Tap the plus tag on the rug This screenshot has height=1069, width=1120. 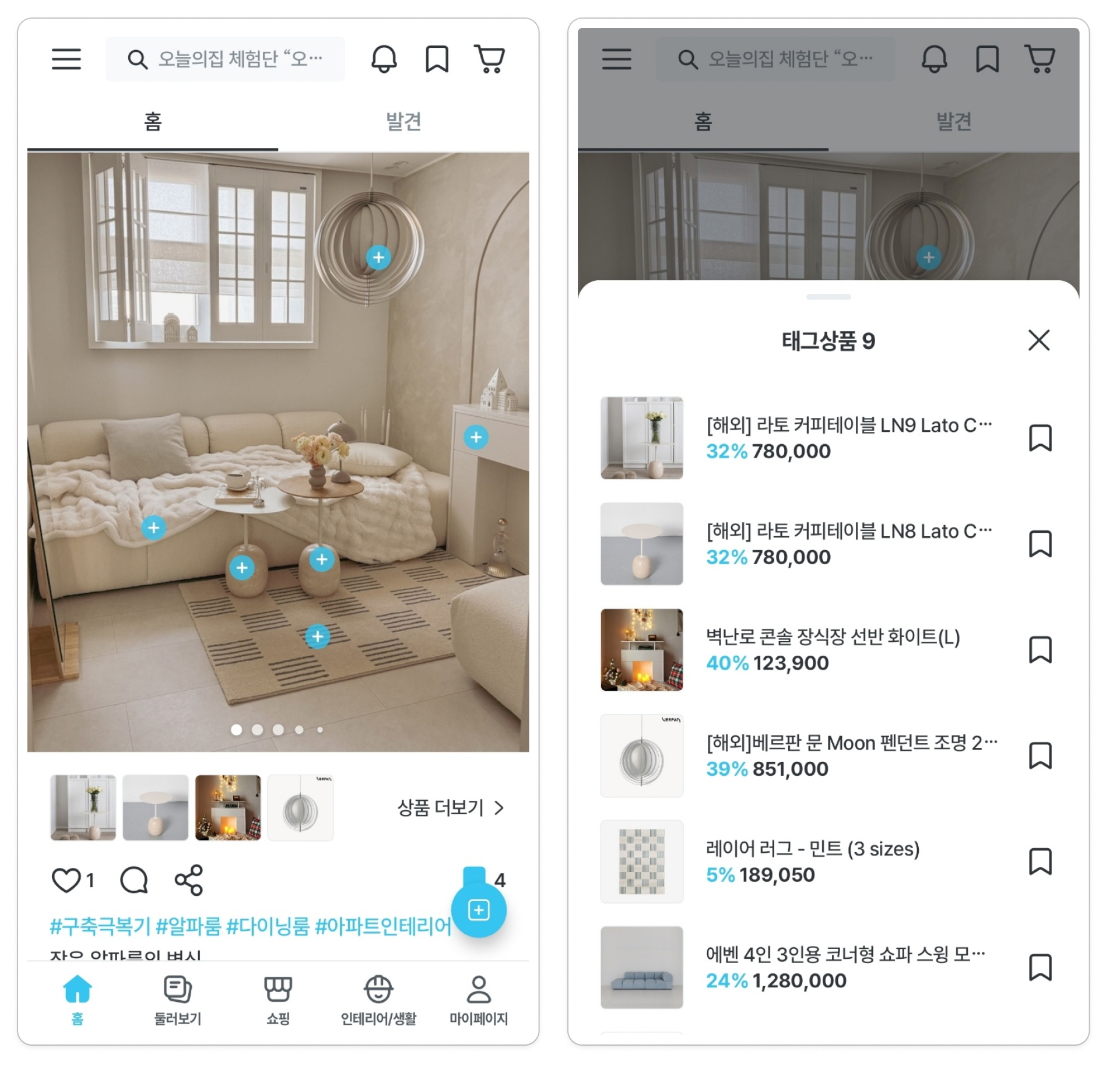pos(317,636)
